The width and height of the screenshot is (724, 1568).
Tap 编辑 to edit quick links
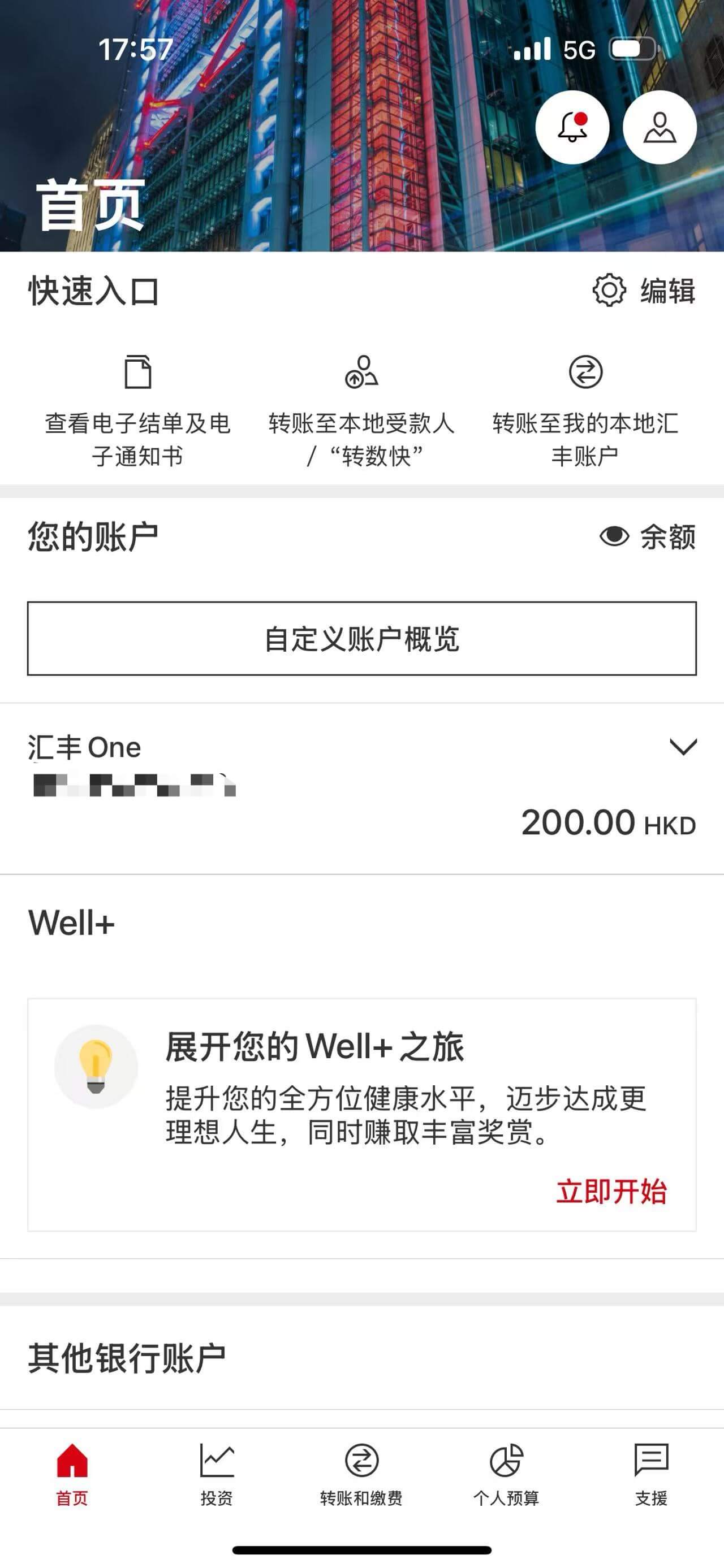645,291
